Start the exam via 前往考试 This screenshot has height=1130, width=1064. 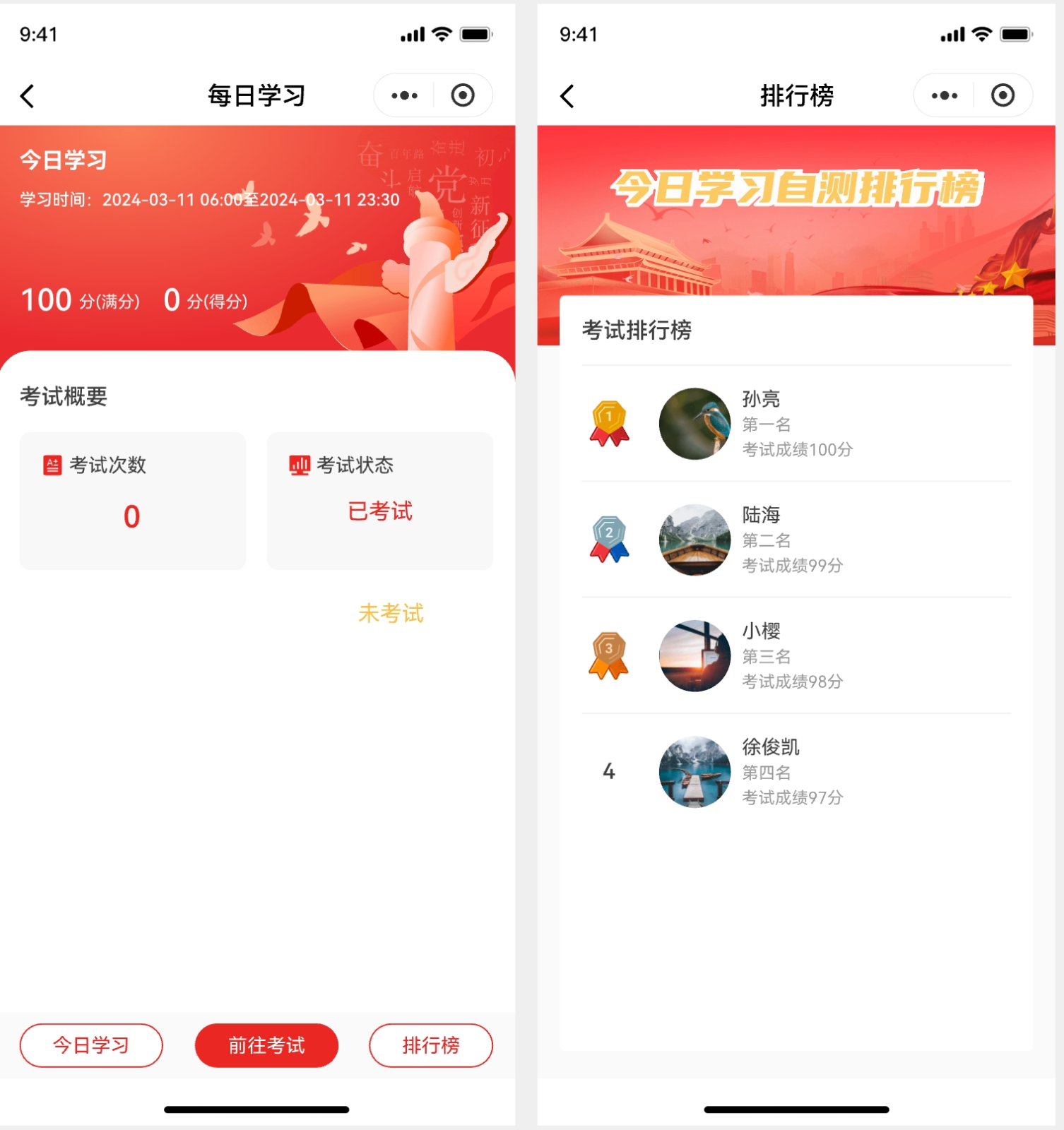[266, 1045]
